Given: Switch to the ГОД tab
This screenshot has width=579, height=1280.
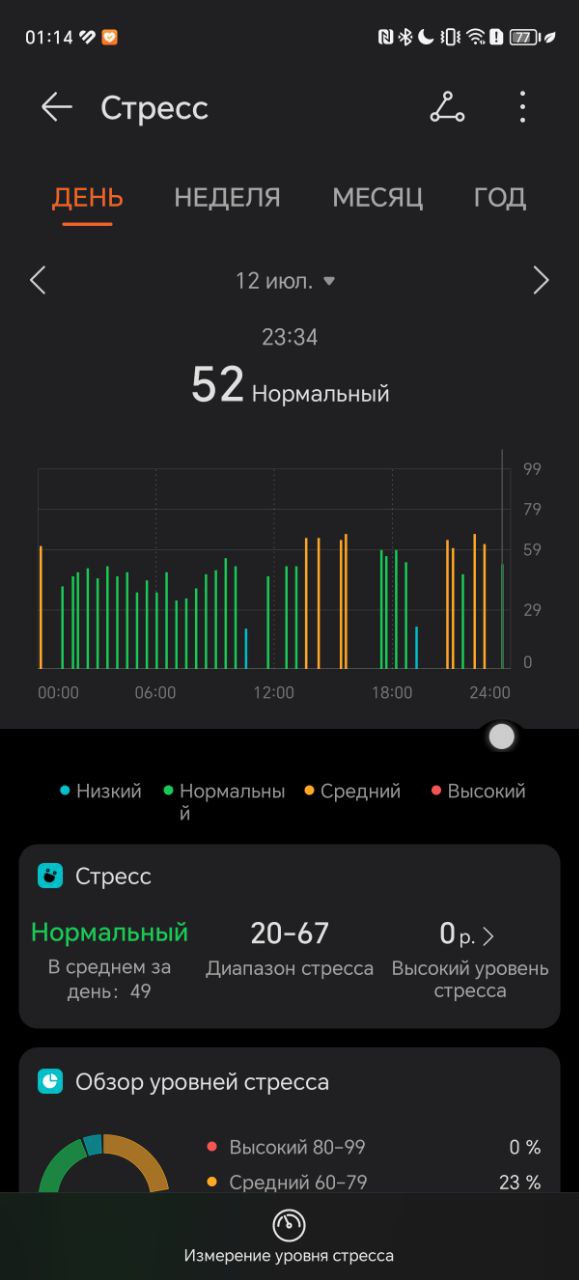Looking at the screenshot, I should pyautogui.click(x=499, y=197).
